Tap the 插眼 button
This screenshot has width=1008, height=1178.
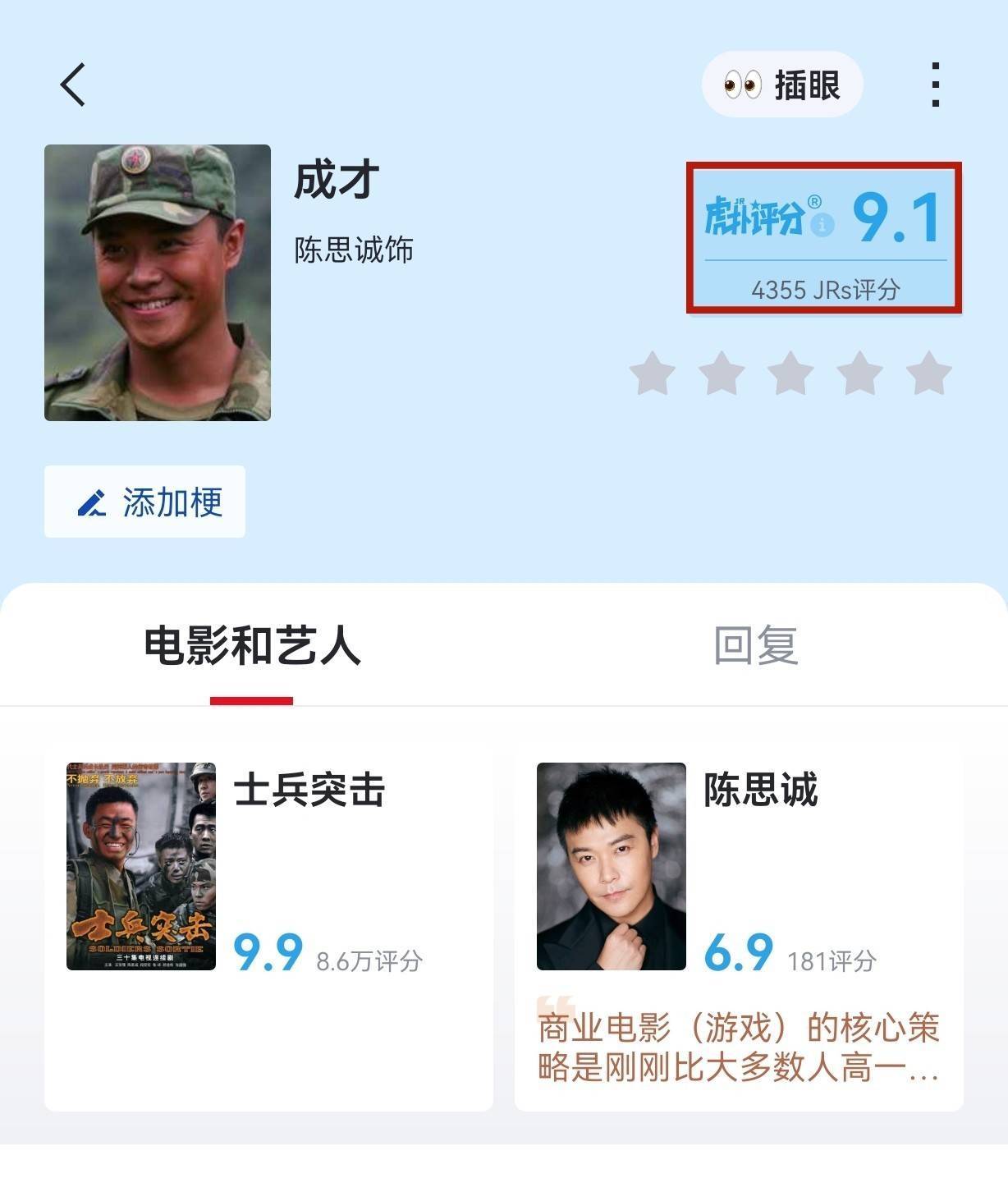pyautogui.click(x=782, y=85)
